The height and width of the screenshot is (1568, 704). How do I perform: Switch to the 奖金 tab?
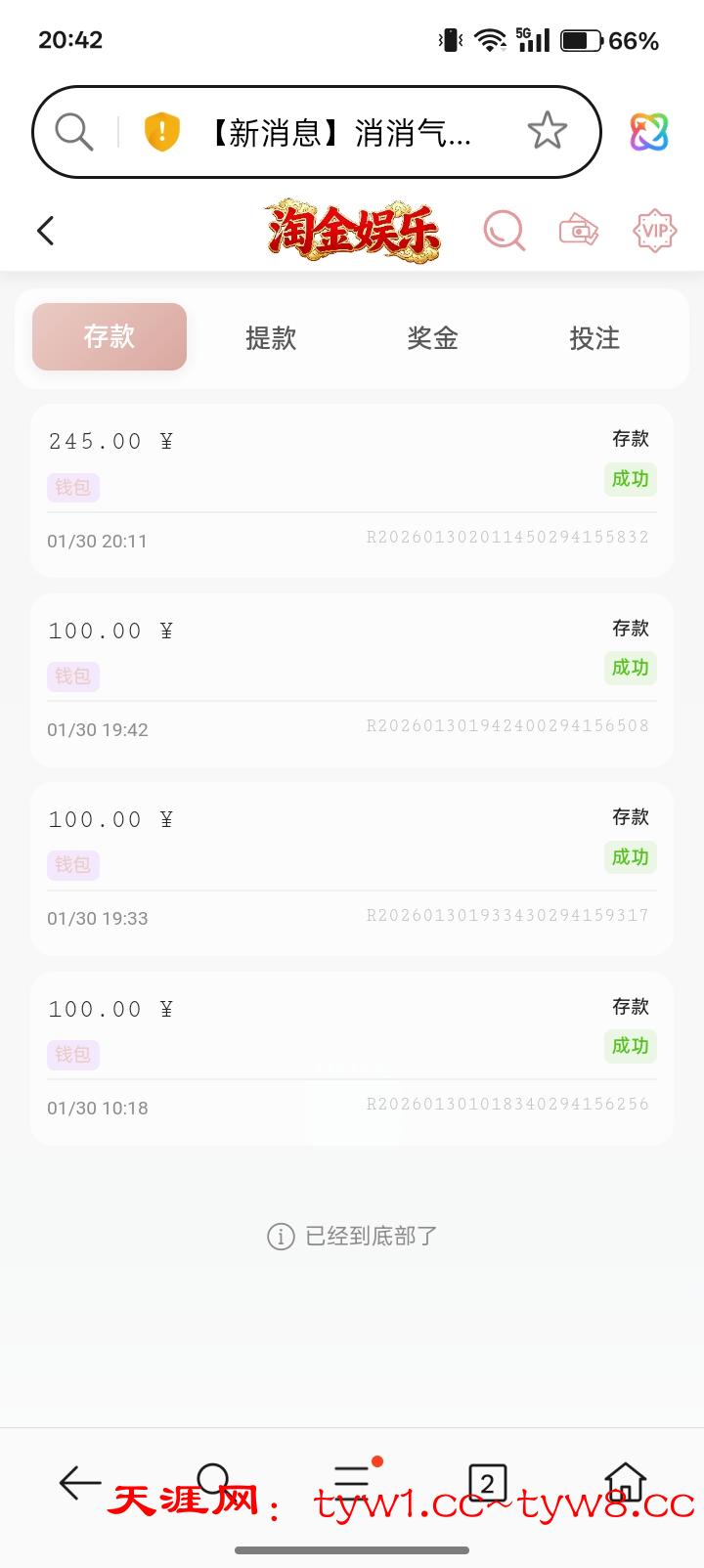click(x=433, y=338)
